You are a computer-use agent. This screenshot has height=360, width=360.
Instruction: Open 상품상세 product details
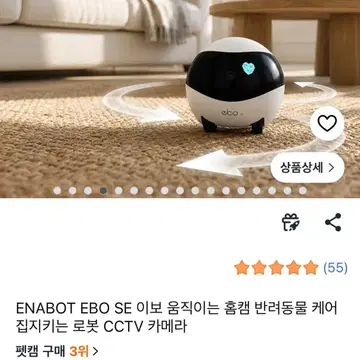307,168
